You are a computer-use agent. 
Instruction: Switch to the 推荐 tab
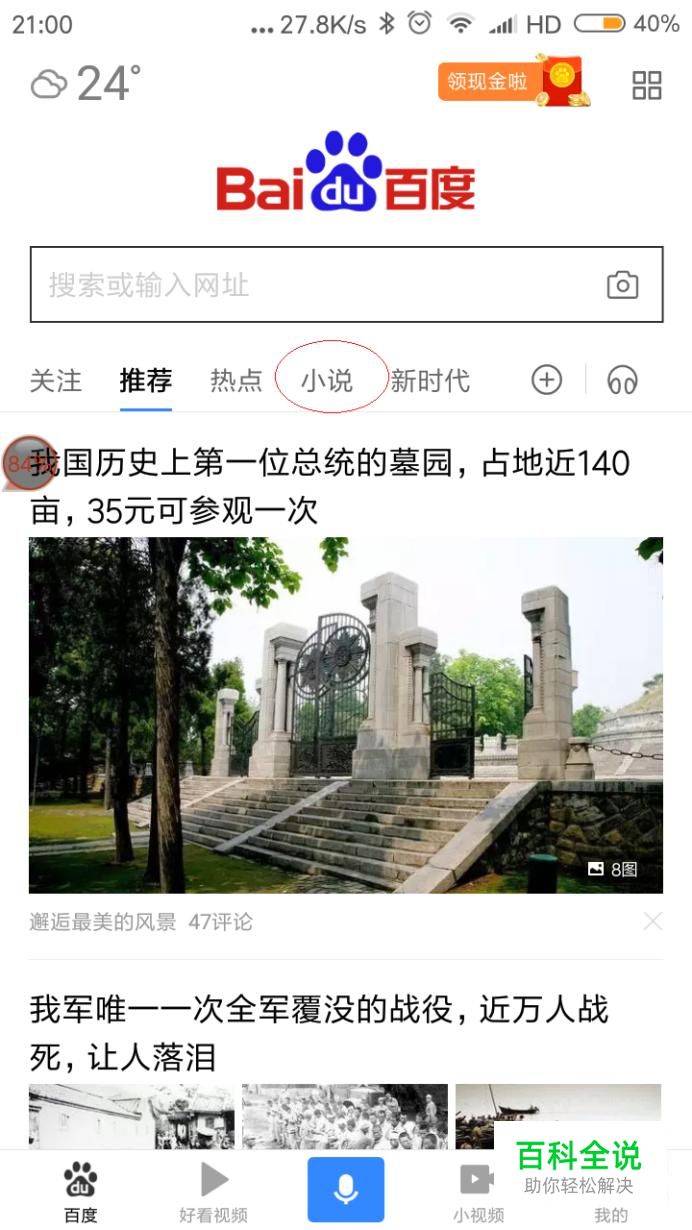point(146,381)
